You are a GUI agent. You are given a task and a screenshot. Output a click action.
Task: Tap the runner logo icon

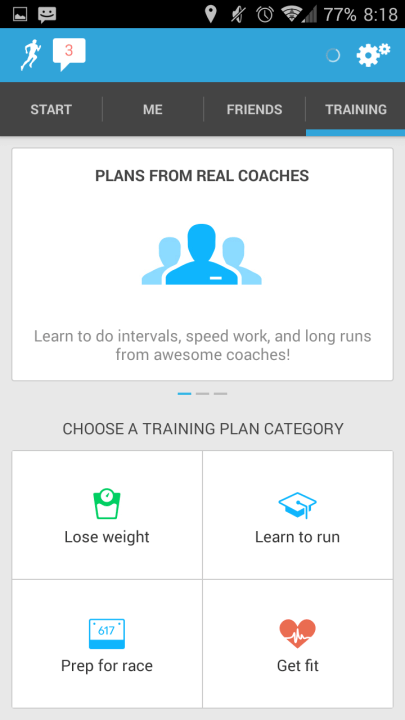[31, 55]
